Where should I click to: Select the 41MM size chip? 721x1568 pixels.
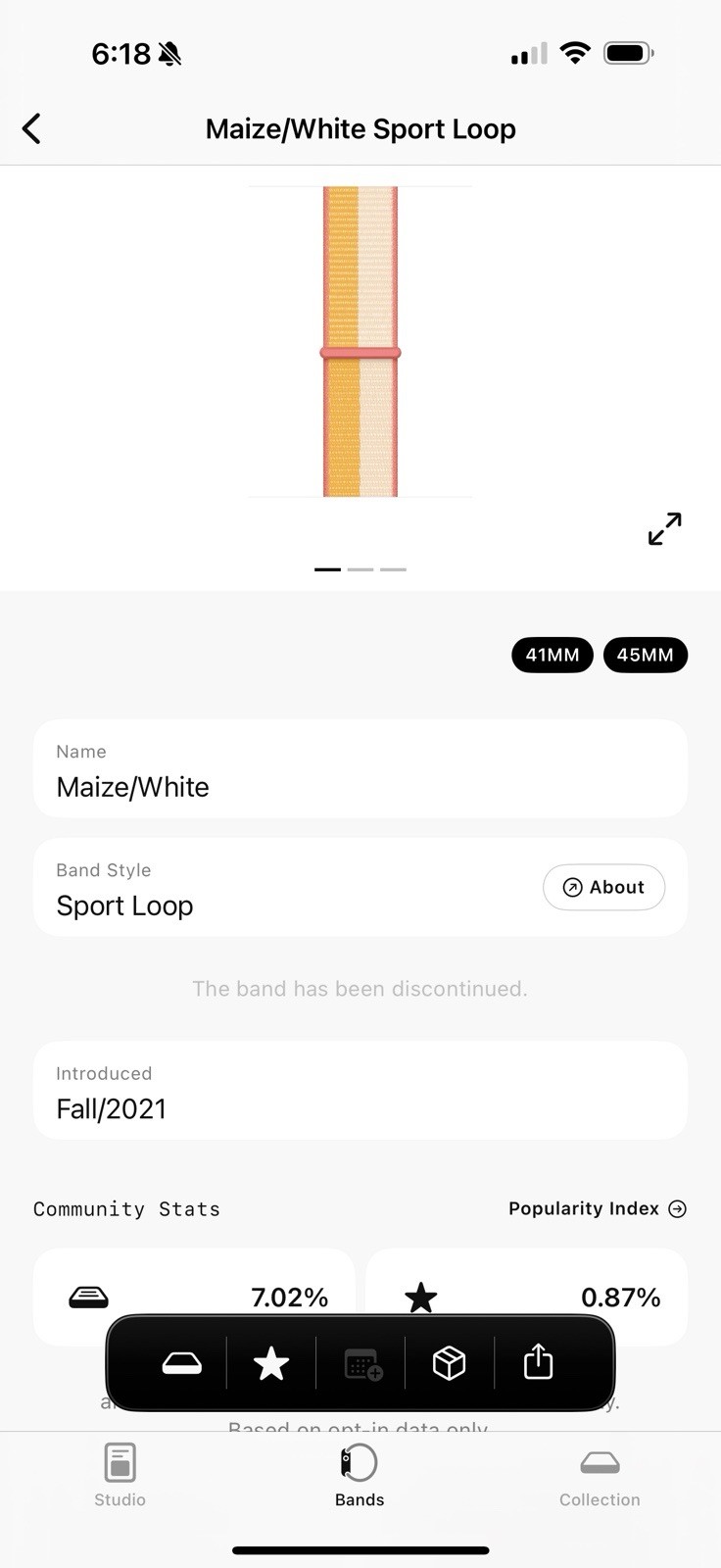[553, 655]
